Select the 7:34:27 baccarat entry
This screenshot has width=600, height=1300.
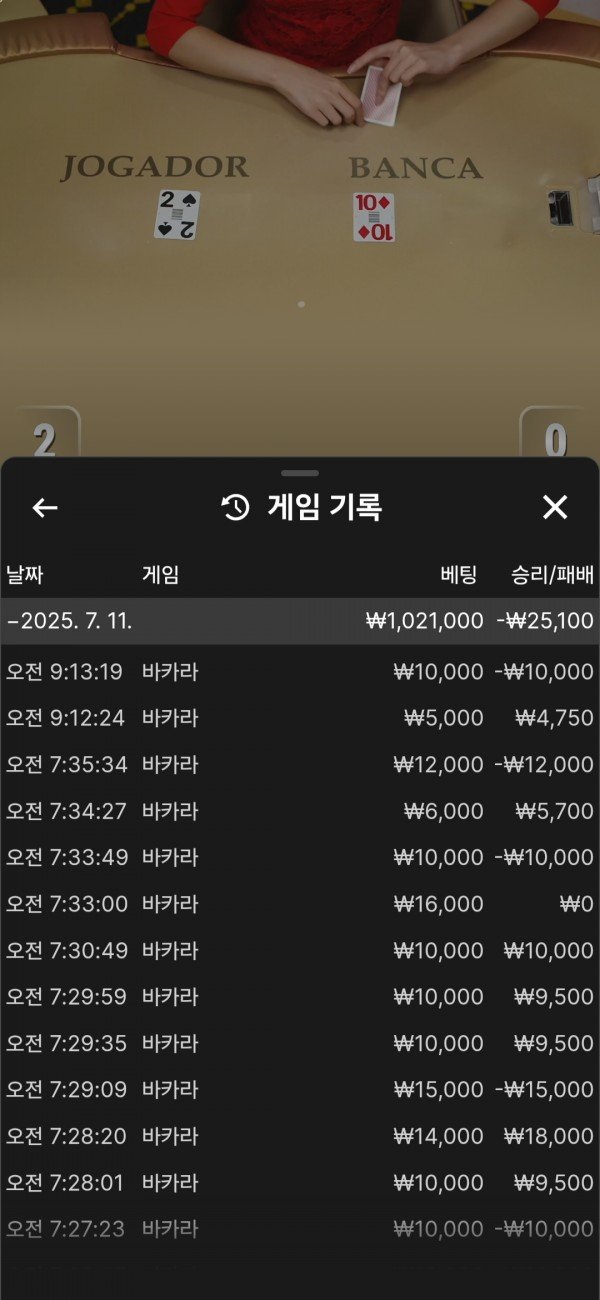300,811
